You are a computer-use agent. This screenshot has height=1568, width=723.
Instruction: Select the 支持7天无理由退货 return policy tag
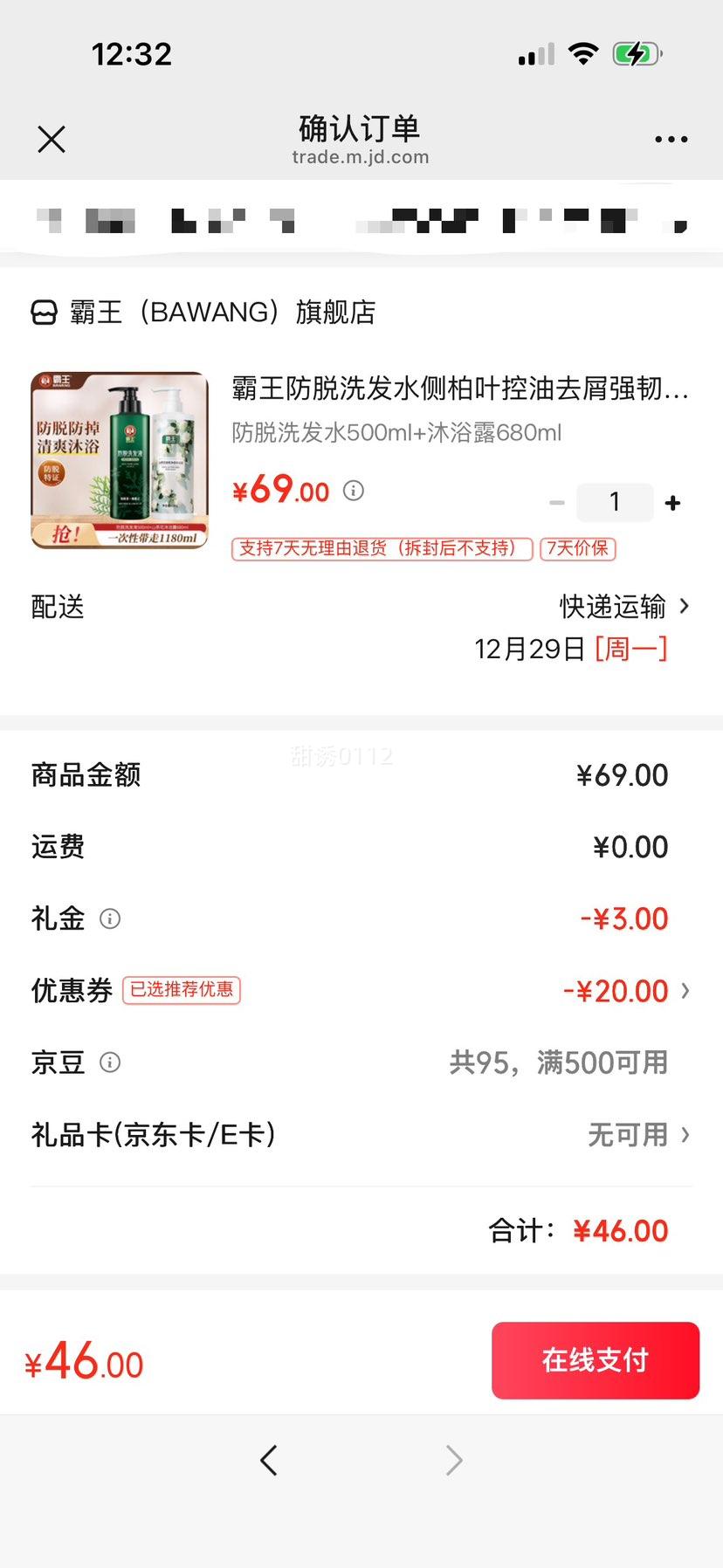[x=382, y=549]
